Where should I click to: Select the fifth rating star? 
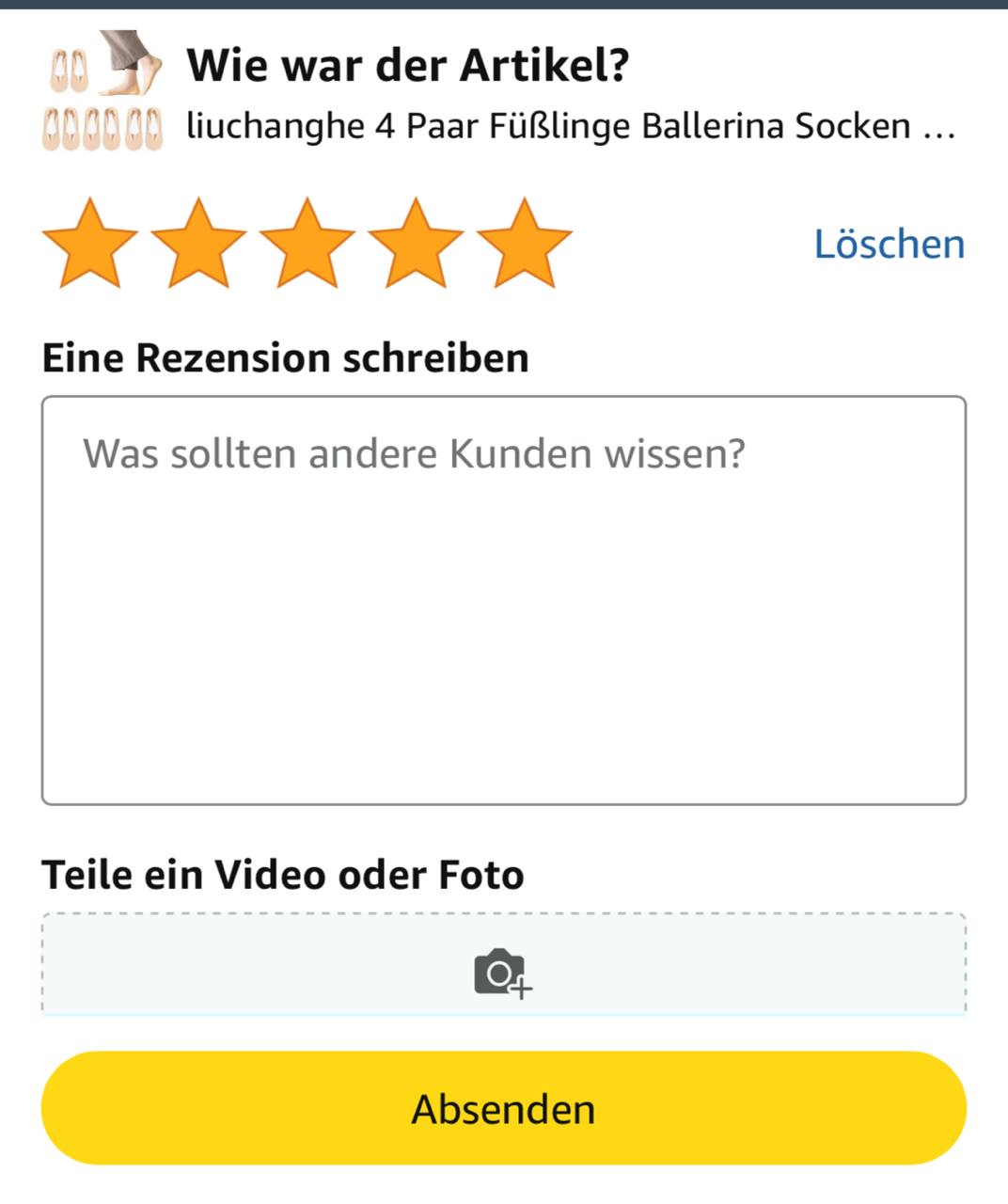click(x=525, y=245)
